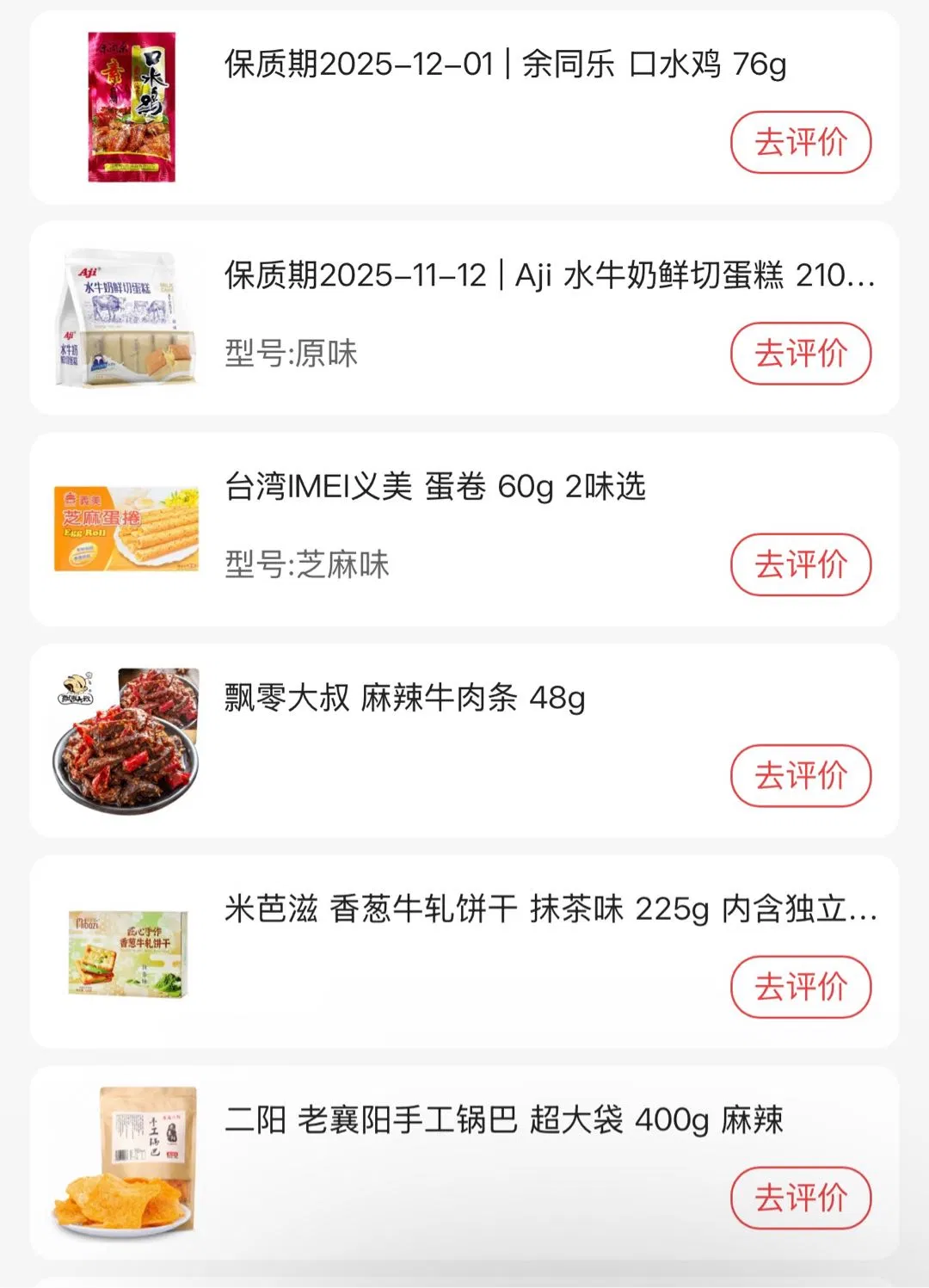Write a review for 米芭滋 香葱牛轧饼干

(800, 986)
